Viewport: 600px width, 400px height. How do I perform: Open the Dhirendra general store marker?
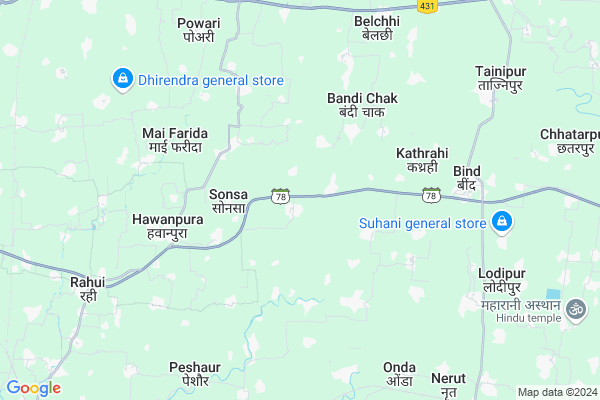(122, 79)
